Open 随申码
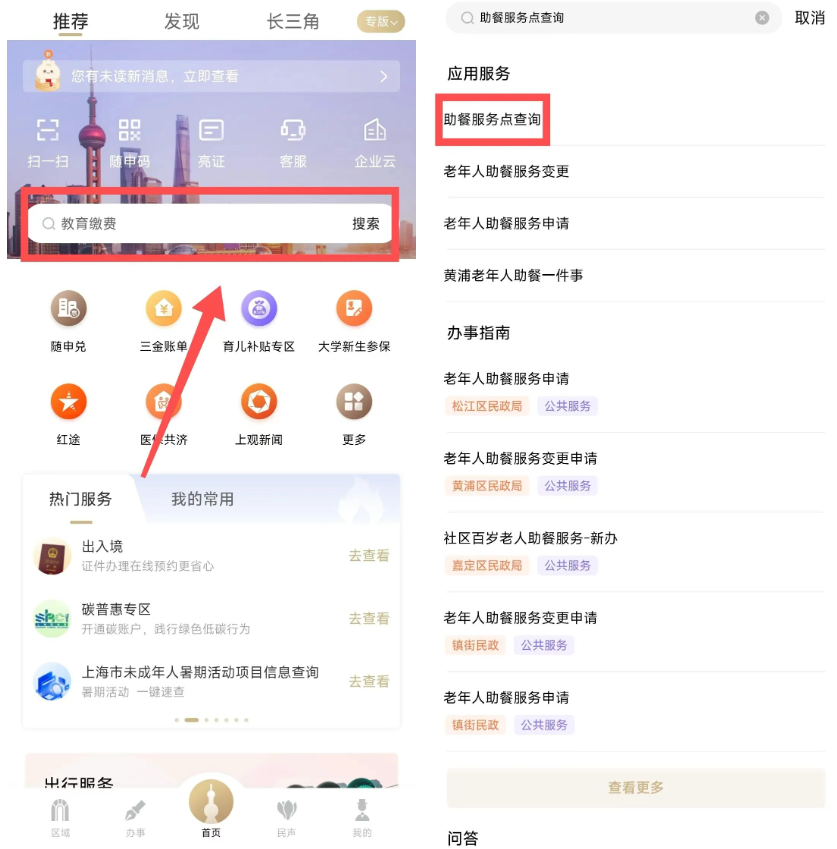This screenshot has width=837, height=849. coord(130,142)
